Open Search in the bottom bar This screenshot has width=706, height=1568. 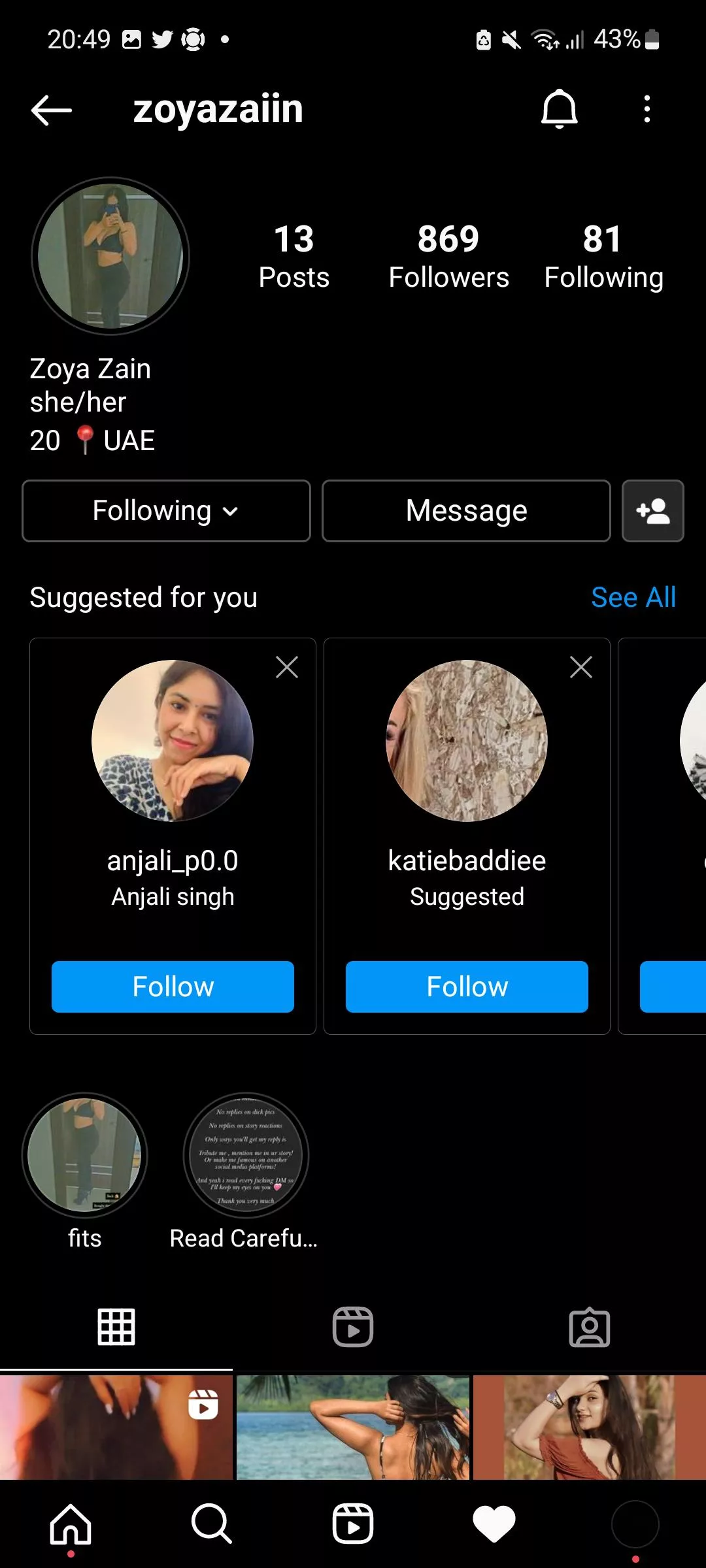[212, 1524]
